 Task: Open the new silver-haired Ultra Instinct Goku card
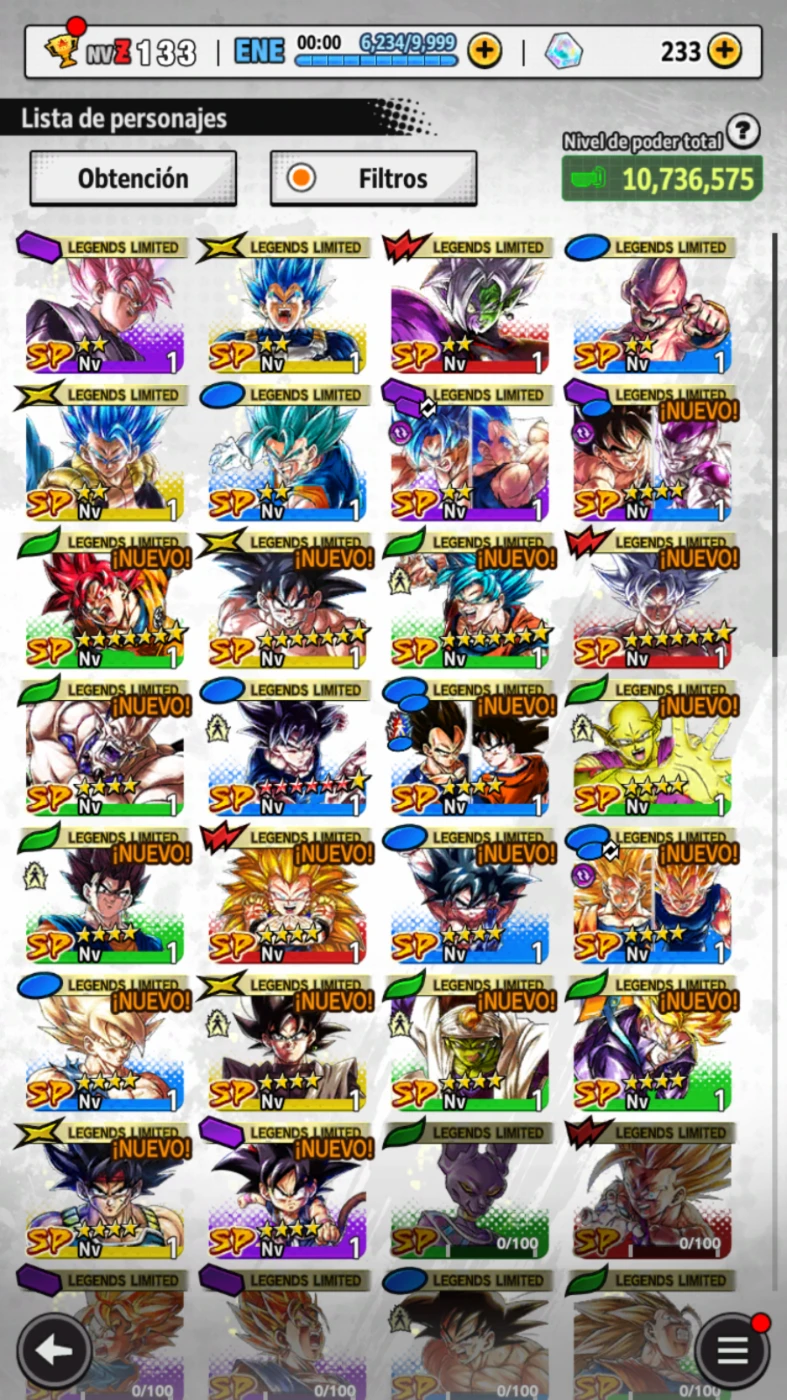652,599
